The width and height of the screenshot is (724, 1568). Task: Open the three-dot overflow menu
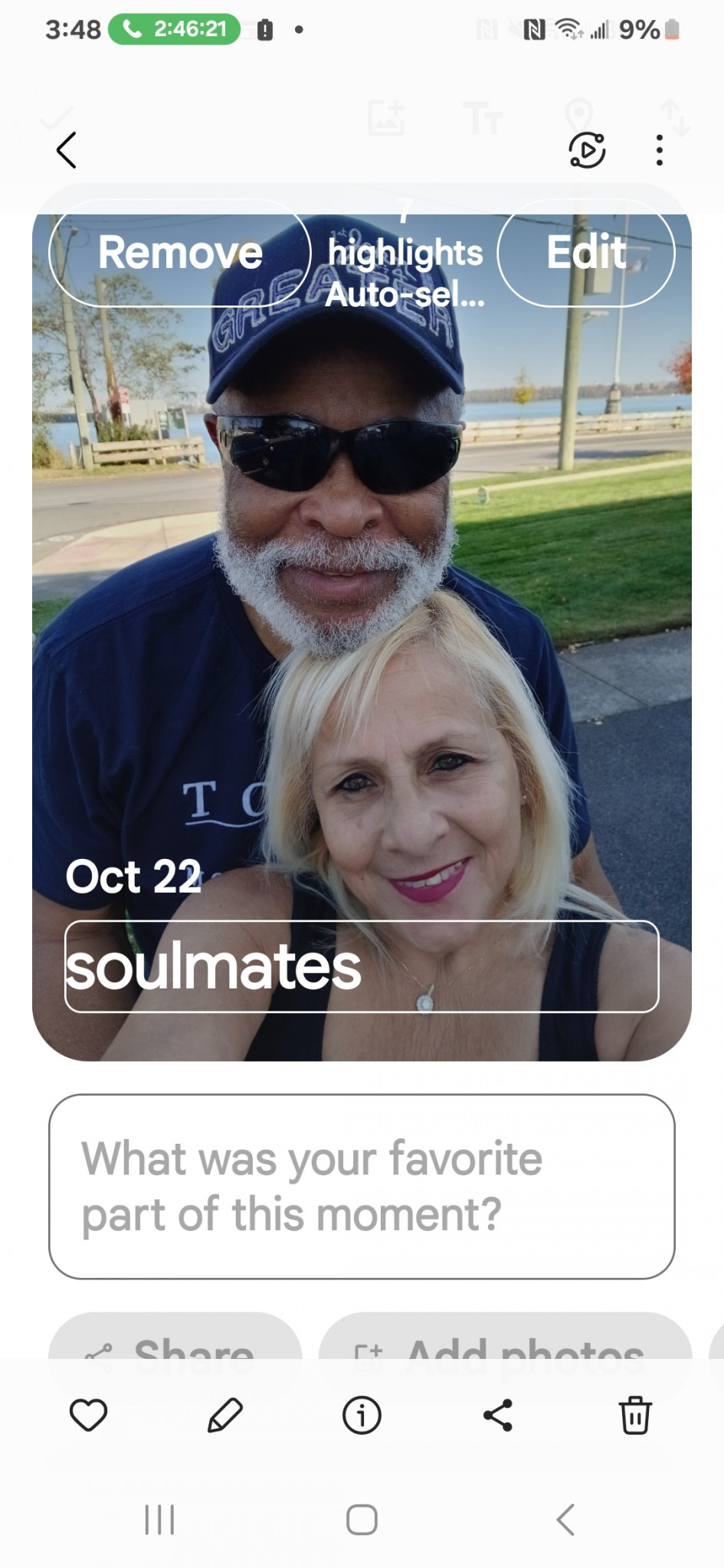[x=659, y=150]
